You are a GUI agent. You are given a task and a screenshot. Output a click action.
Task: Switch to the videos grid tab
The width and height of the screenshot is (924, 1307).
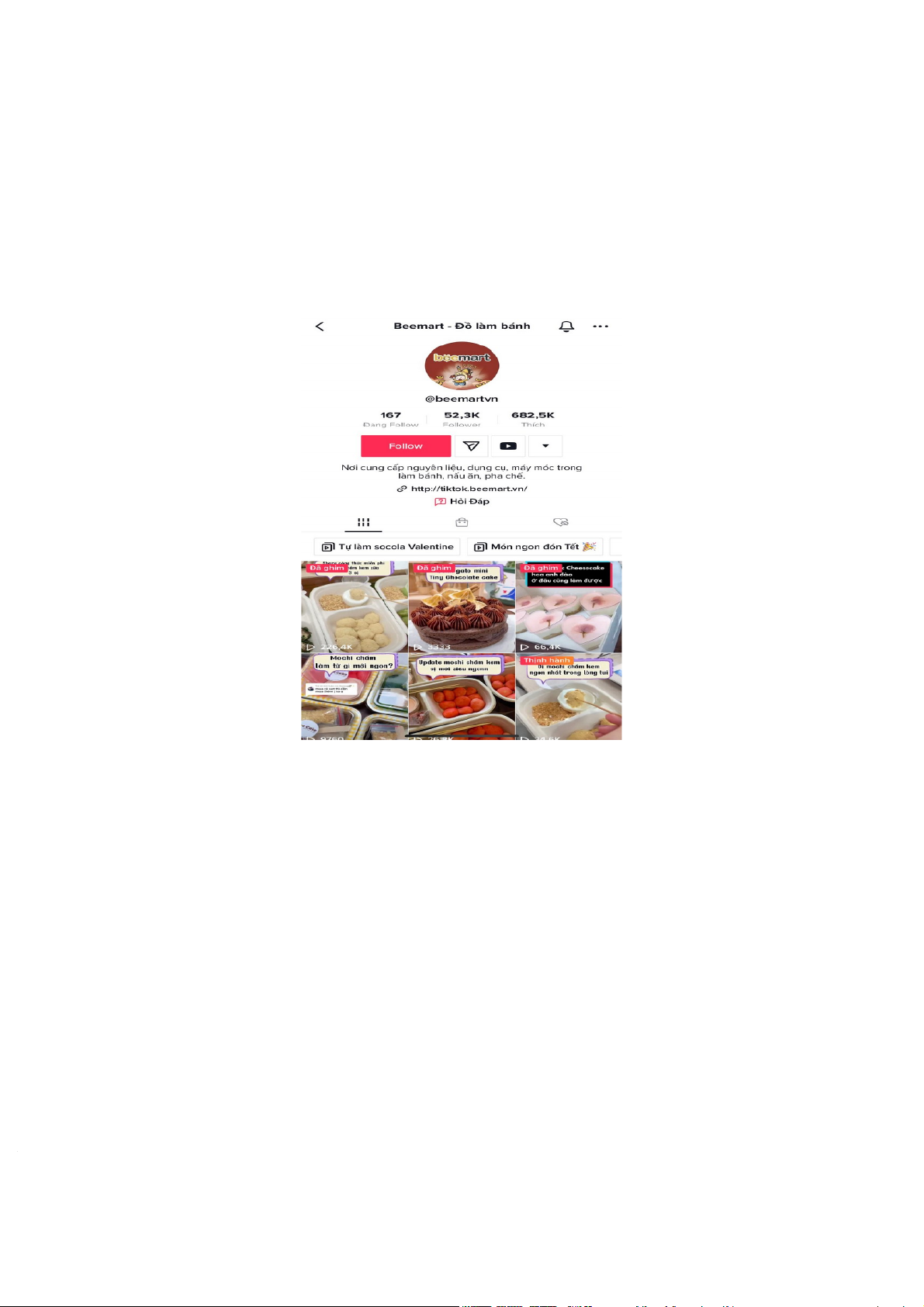363,522
